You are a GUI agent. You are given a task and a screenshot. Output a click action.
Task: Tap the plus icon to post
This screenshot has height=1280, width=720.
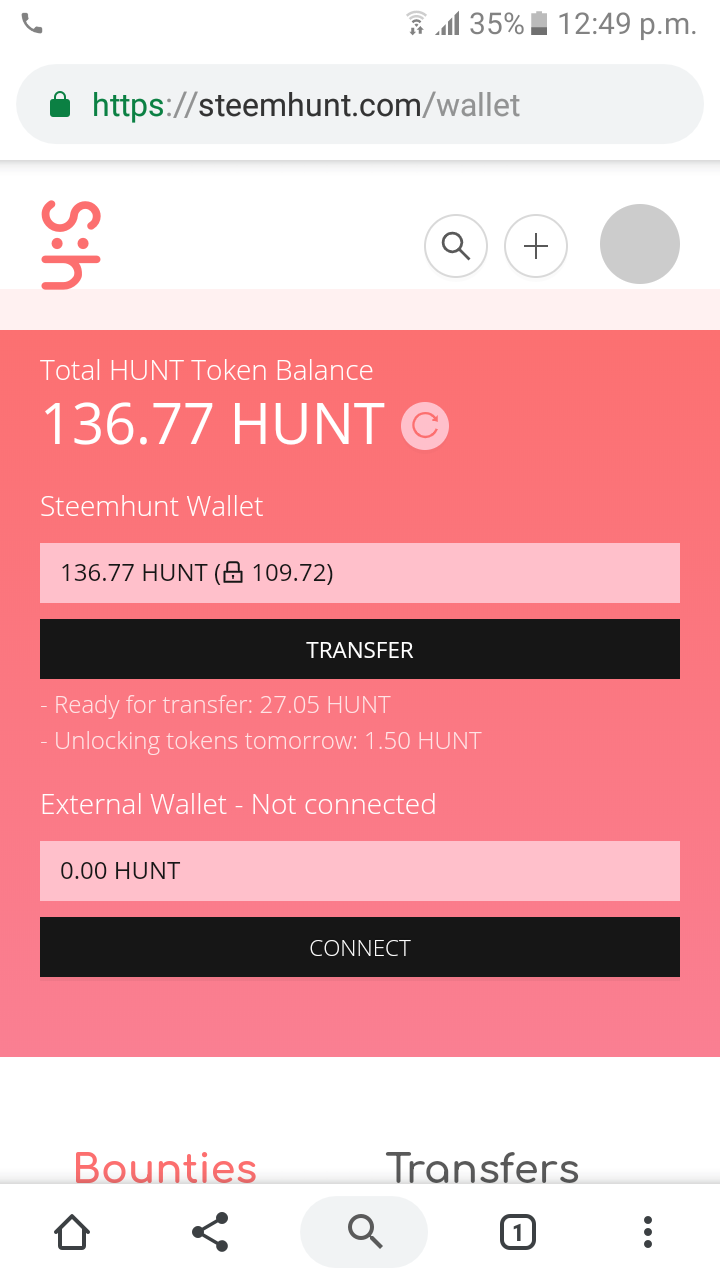(x=536, y=245)
